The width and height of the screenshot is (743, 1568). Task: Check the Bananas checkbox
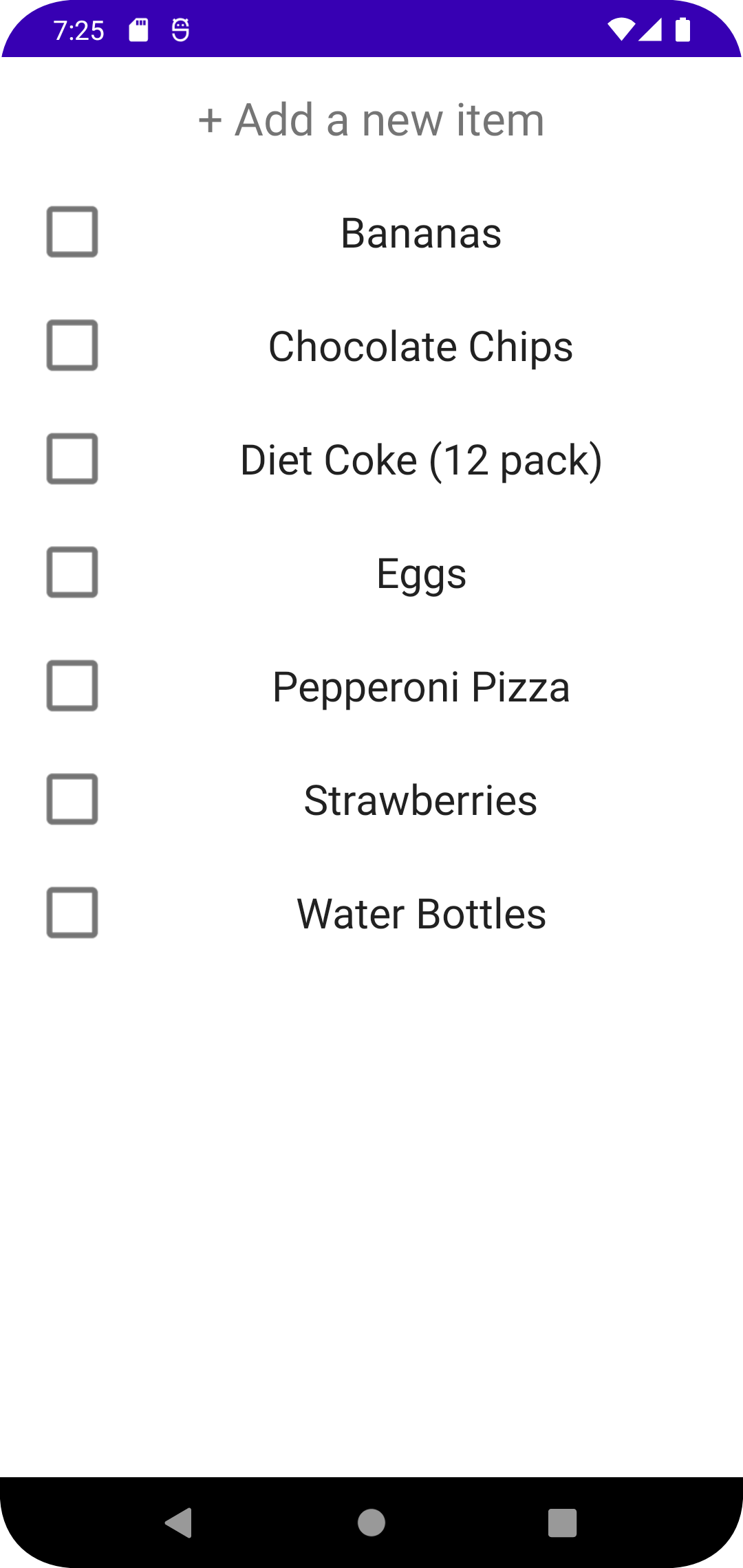pyautogui.click(x=72, y=232)
